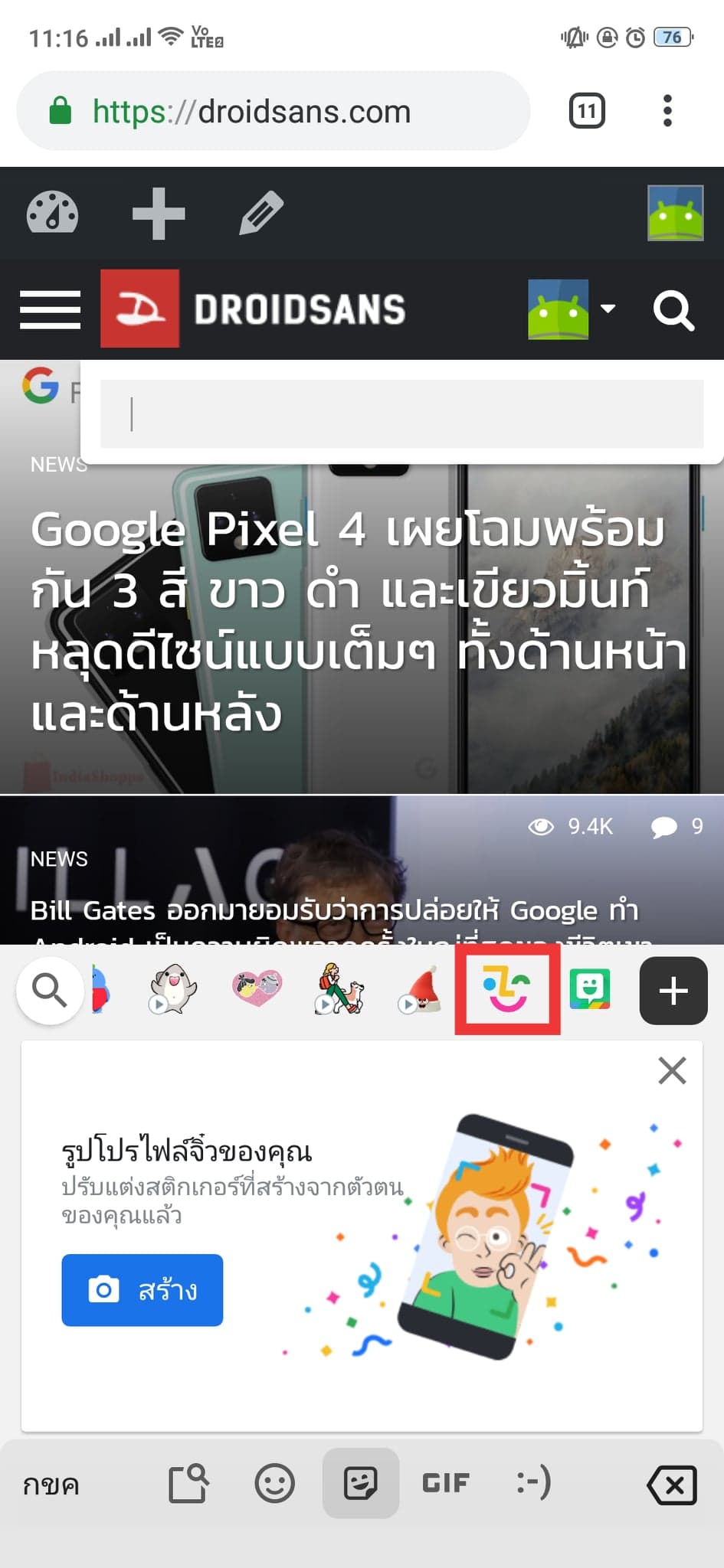Add more sticker packs with plus button
This screenshot has width=724, height=1568.
[673, 991]
